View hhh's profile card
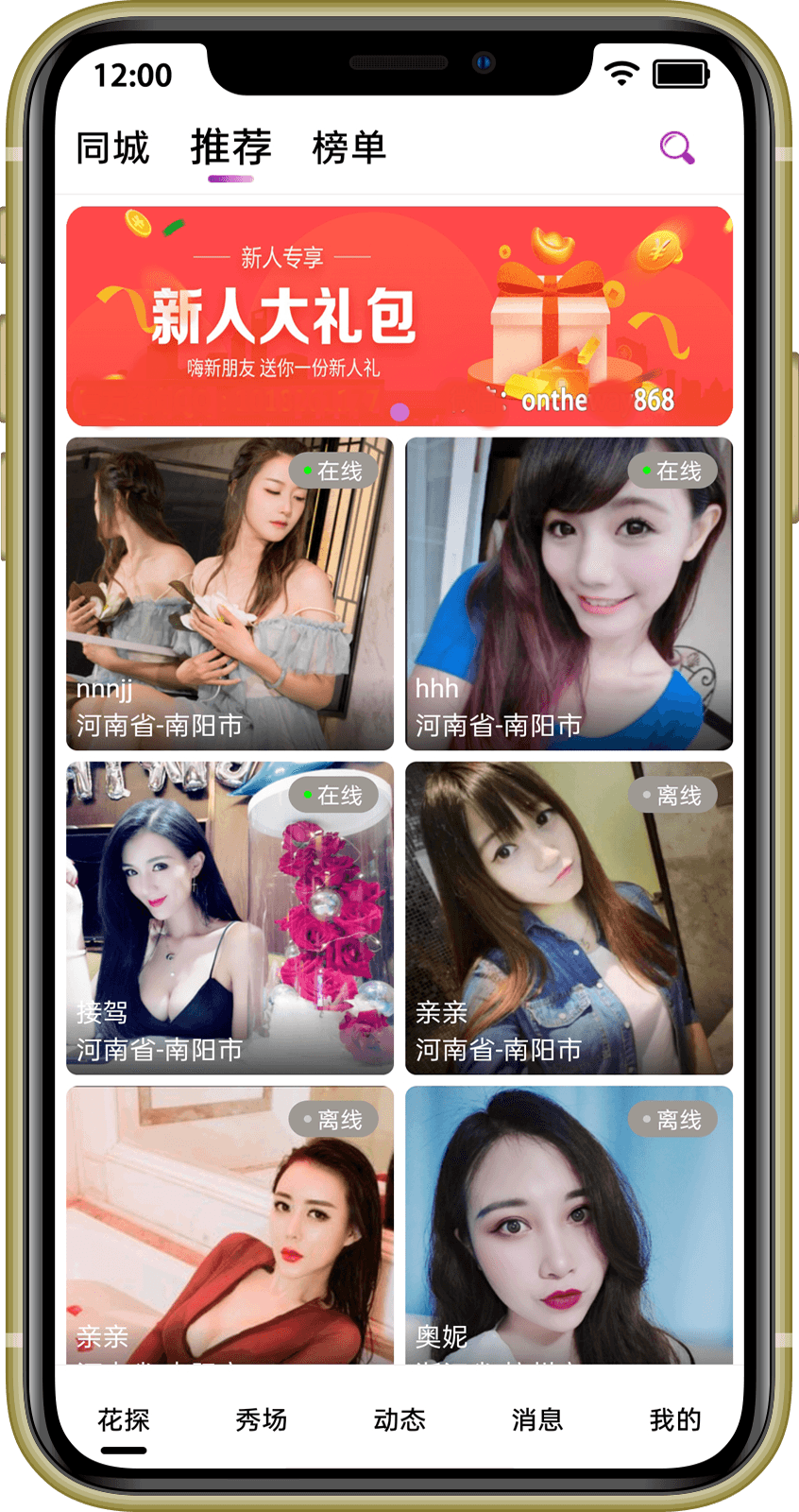Image resolution: width=799 pixels, height=1512 pixels. pyautogui.click(x=569, y=593)
